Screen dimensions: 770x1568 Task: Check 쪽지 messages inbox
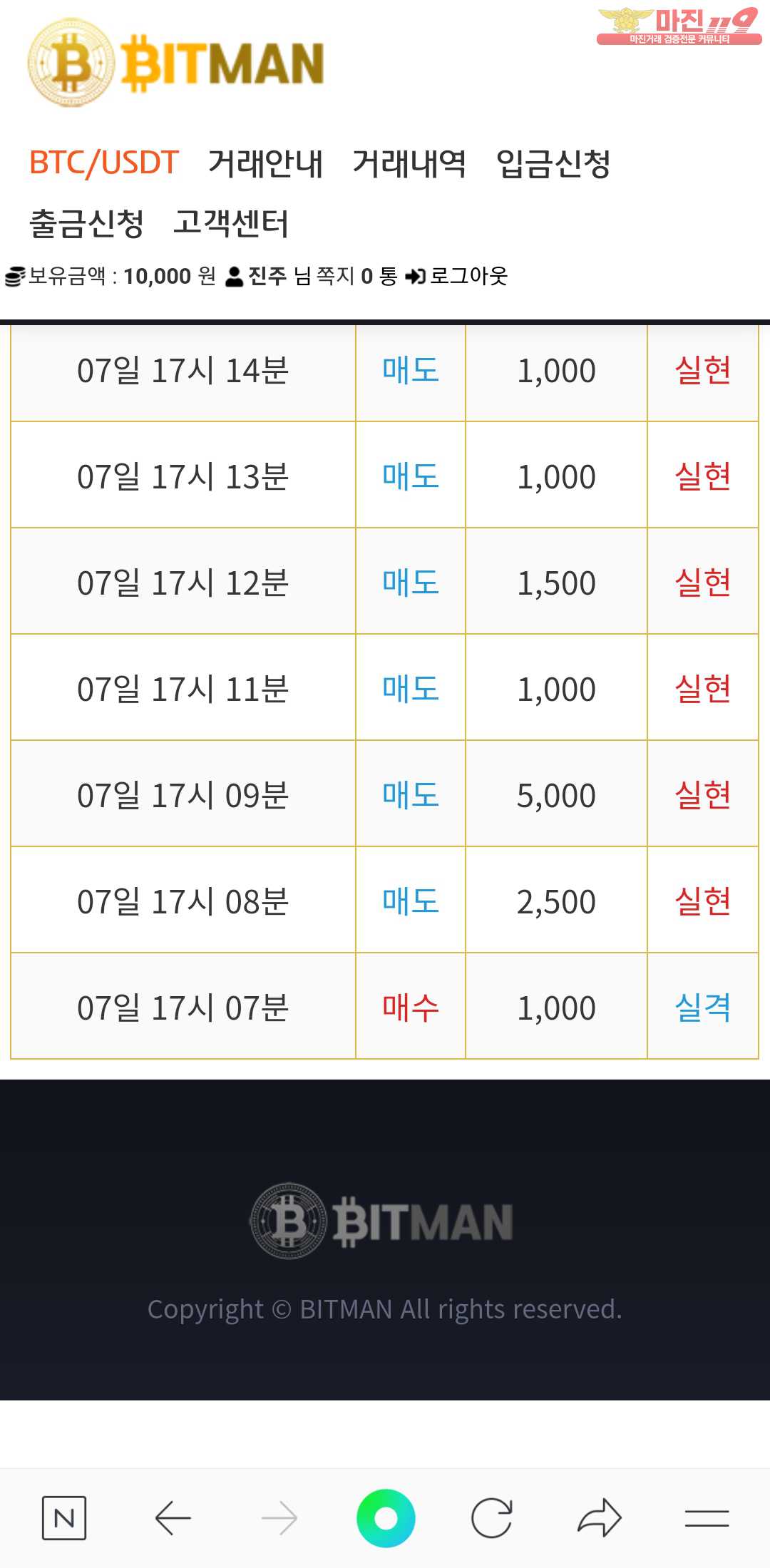(x=335, y=276)
